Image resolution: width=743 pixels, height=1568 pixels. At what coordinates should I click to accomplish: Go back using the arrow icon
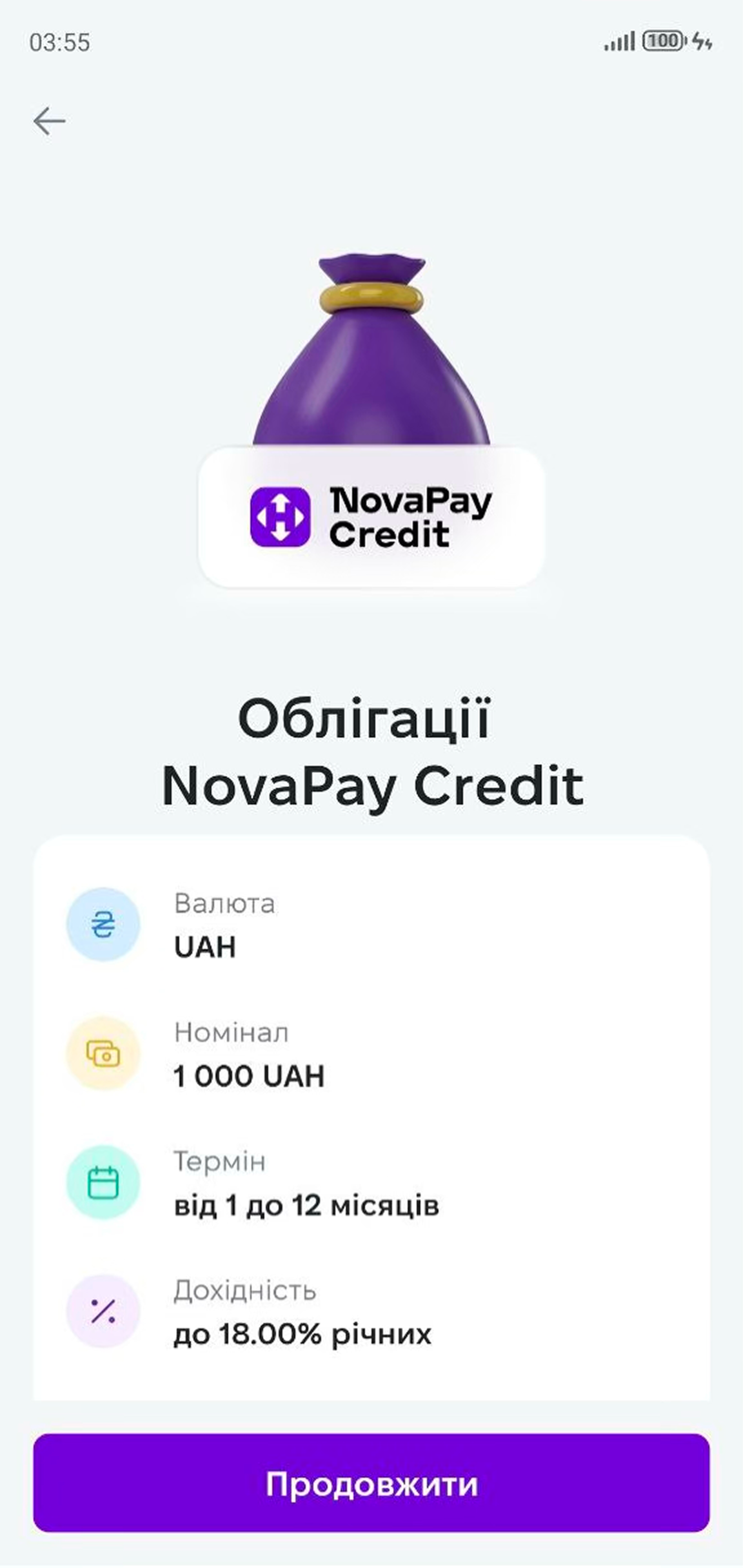[49, 121]
